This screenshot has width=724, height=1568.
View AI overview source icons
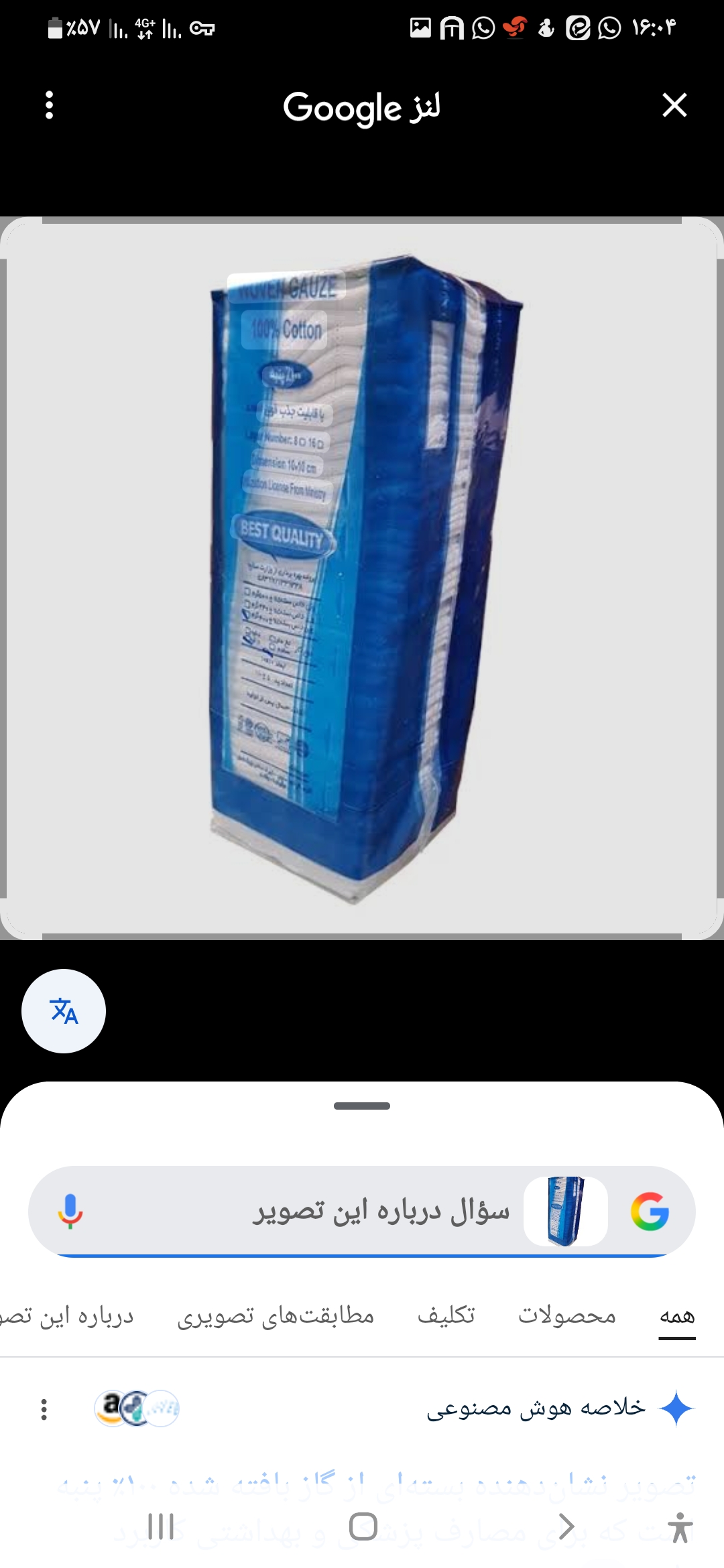click(137, 1408)
